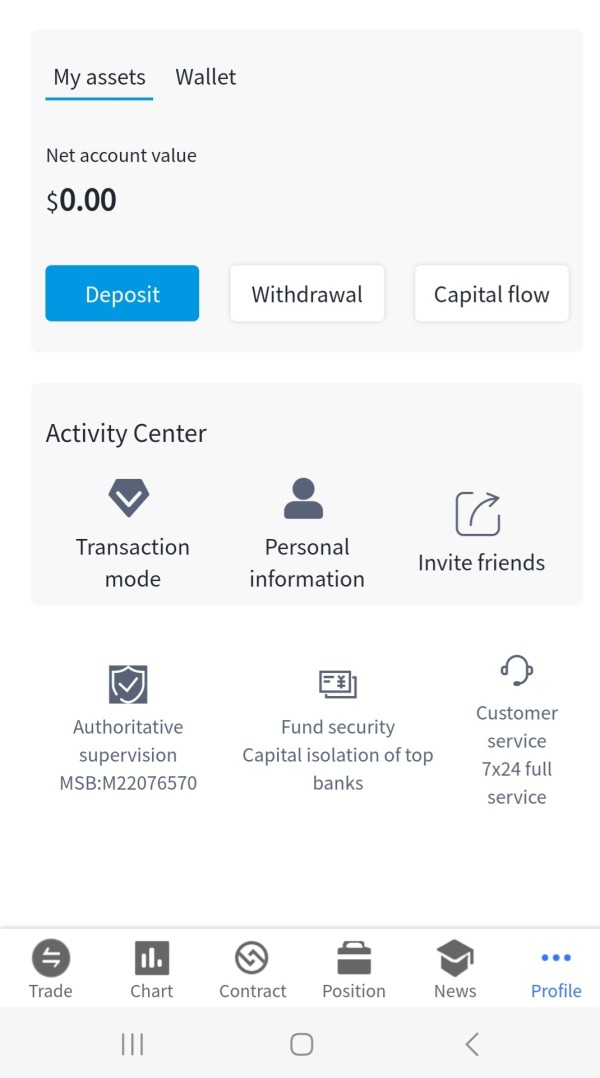
Task: Tap the system back button
Action: click(471, 1044)
